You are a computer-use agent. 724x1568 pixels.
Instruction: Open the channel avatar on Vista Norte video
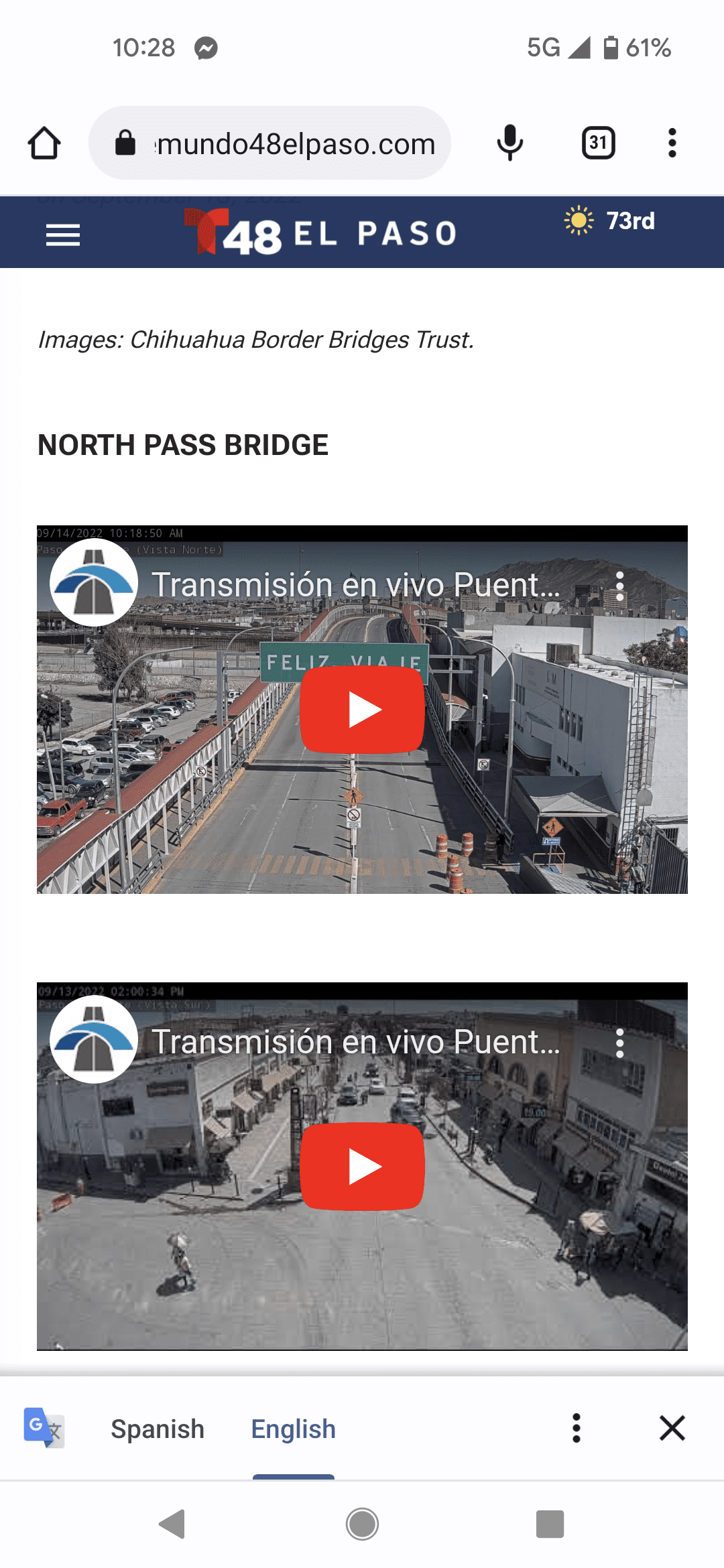click(x=94, y=583)
